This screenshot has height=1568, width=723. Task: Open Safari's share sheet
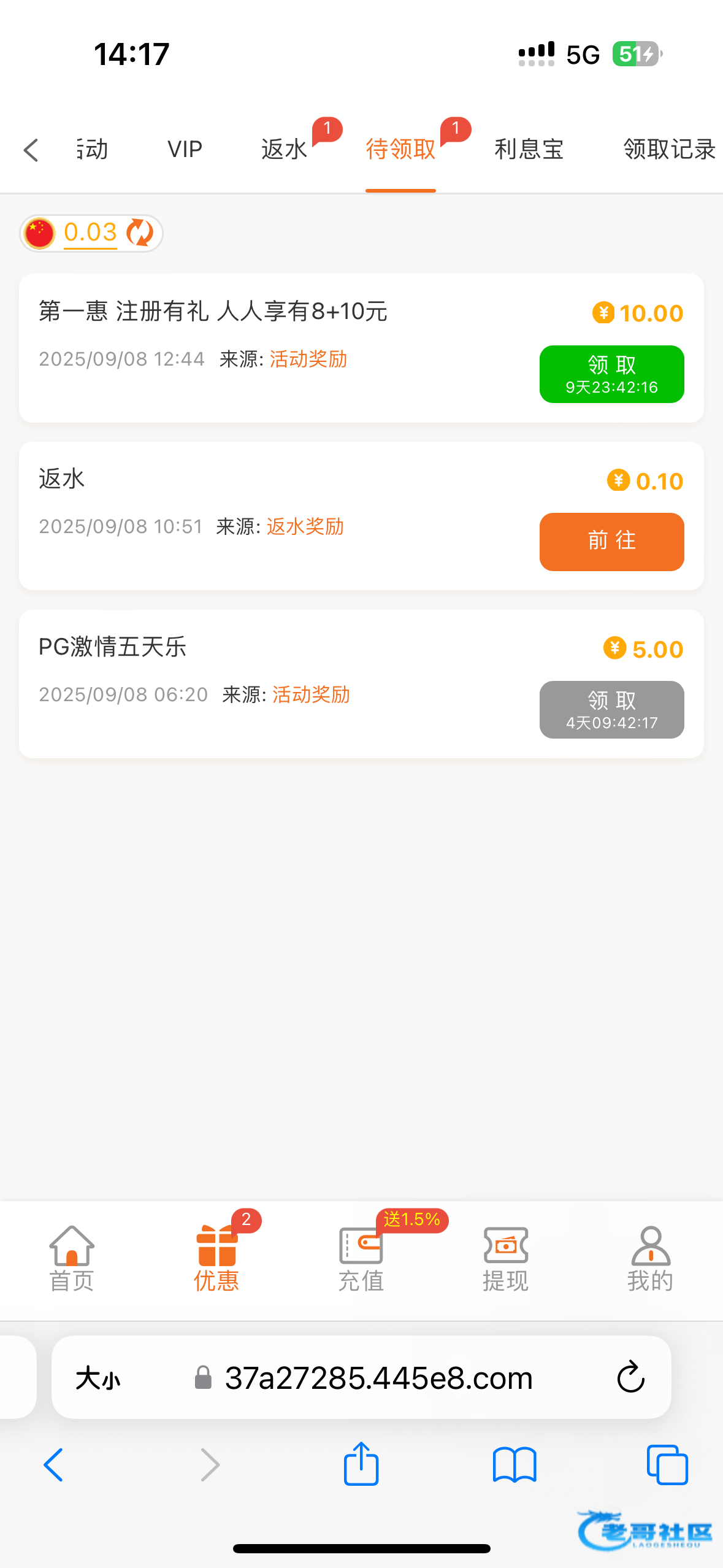[361, 1464]
